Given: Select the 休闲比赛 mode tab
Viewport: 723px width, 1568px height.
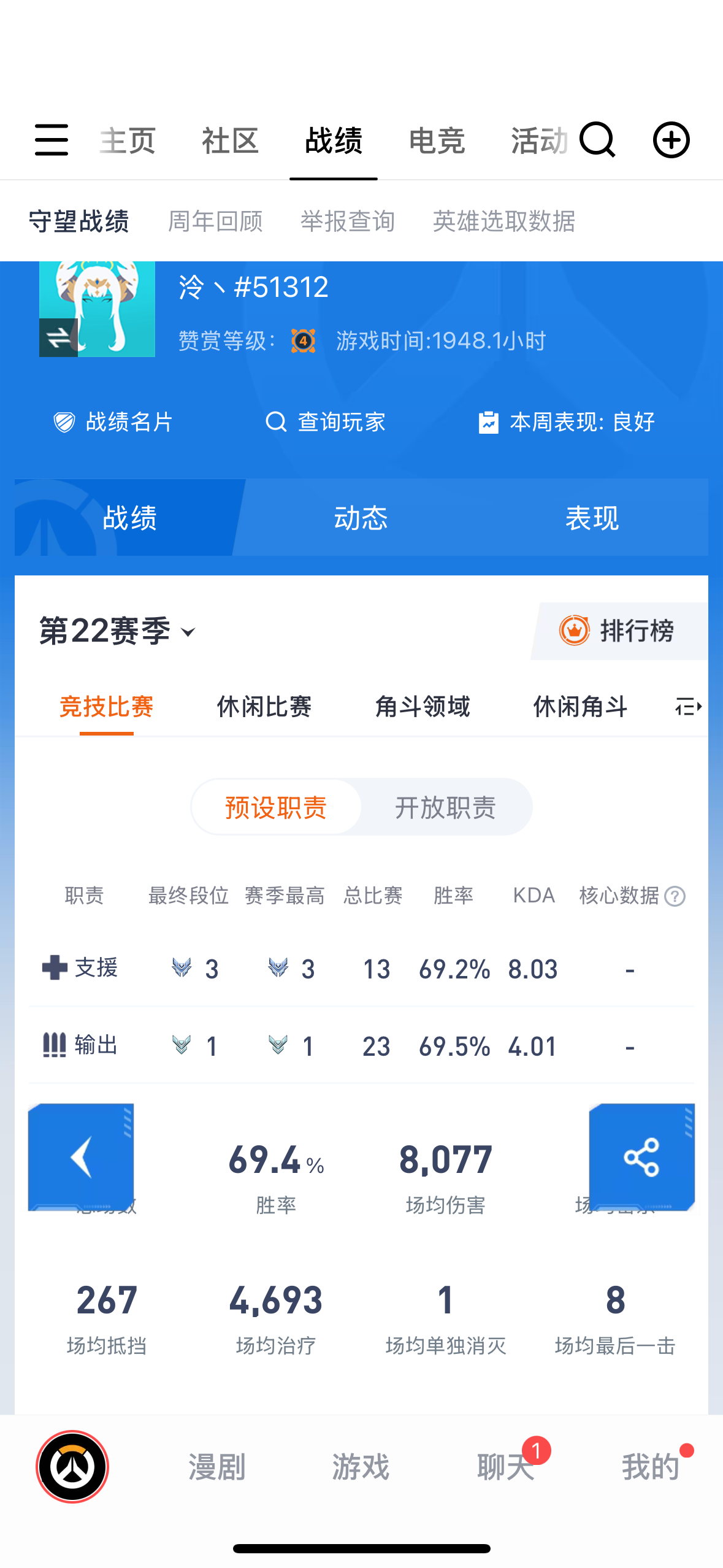Looking at the screenshot, I should (x=264, y=707).
